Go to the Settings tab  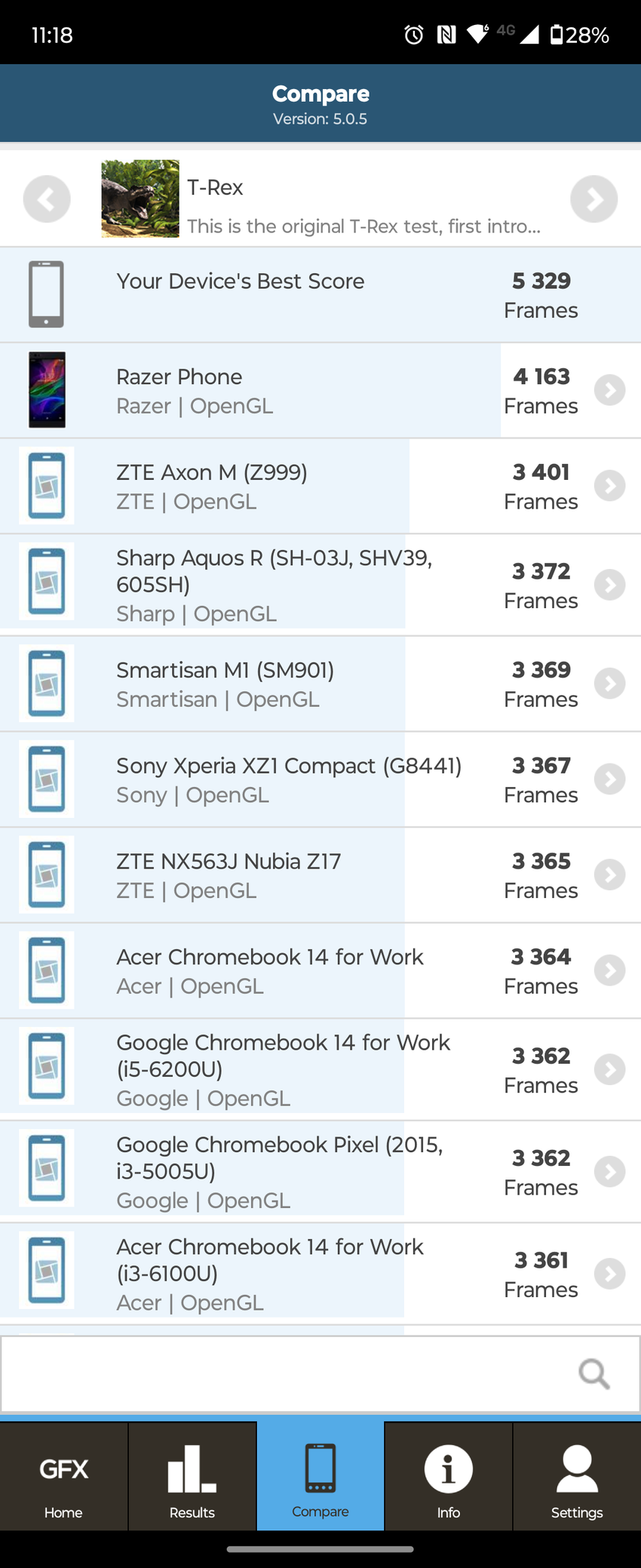pos(577,1477)
